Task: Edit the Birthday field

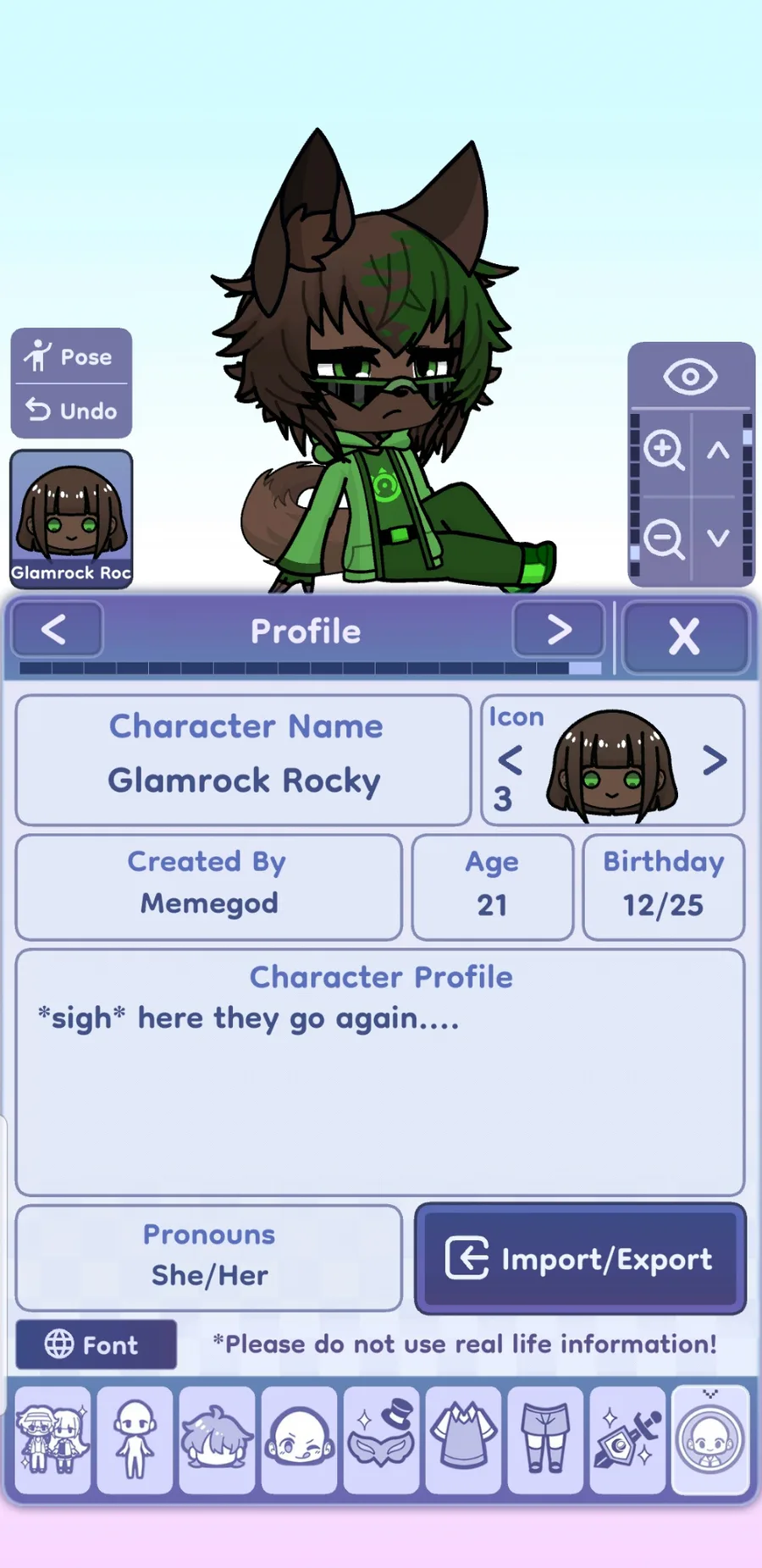Action: 664,886
